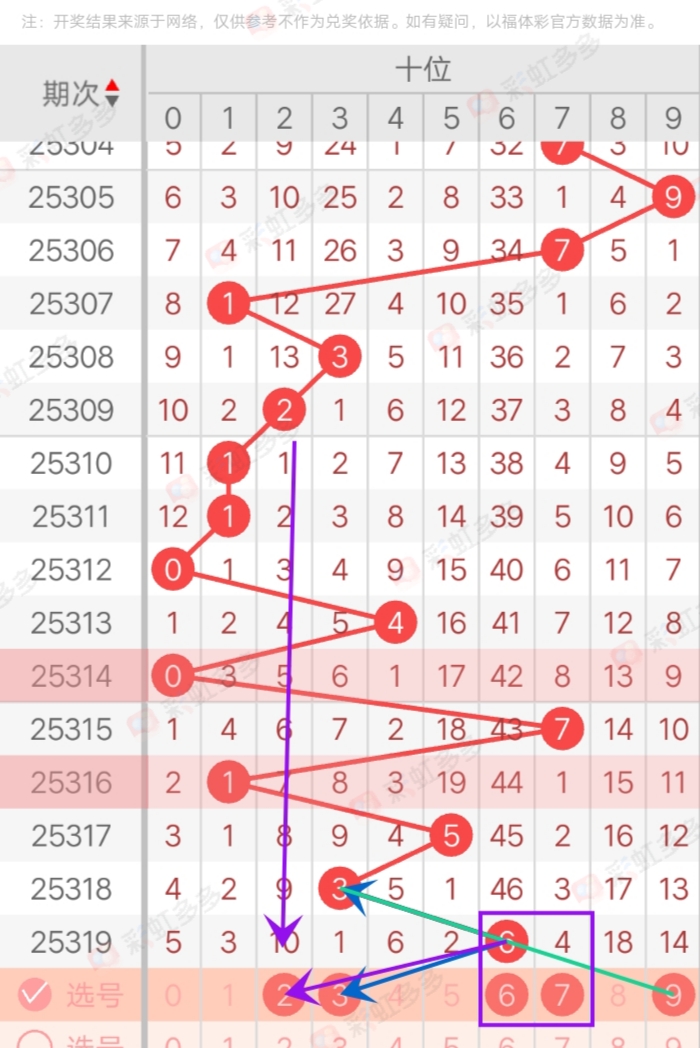The image size is (700, 1048).
Task: Deselect number 6 in the 选号 row
Action: pos(507,995)
